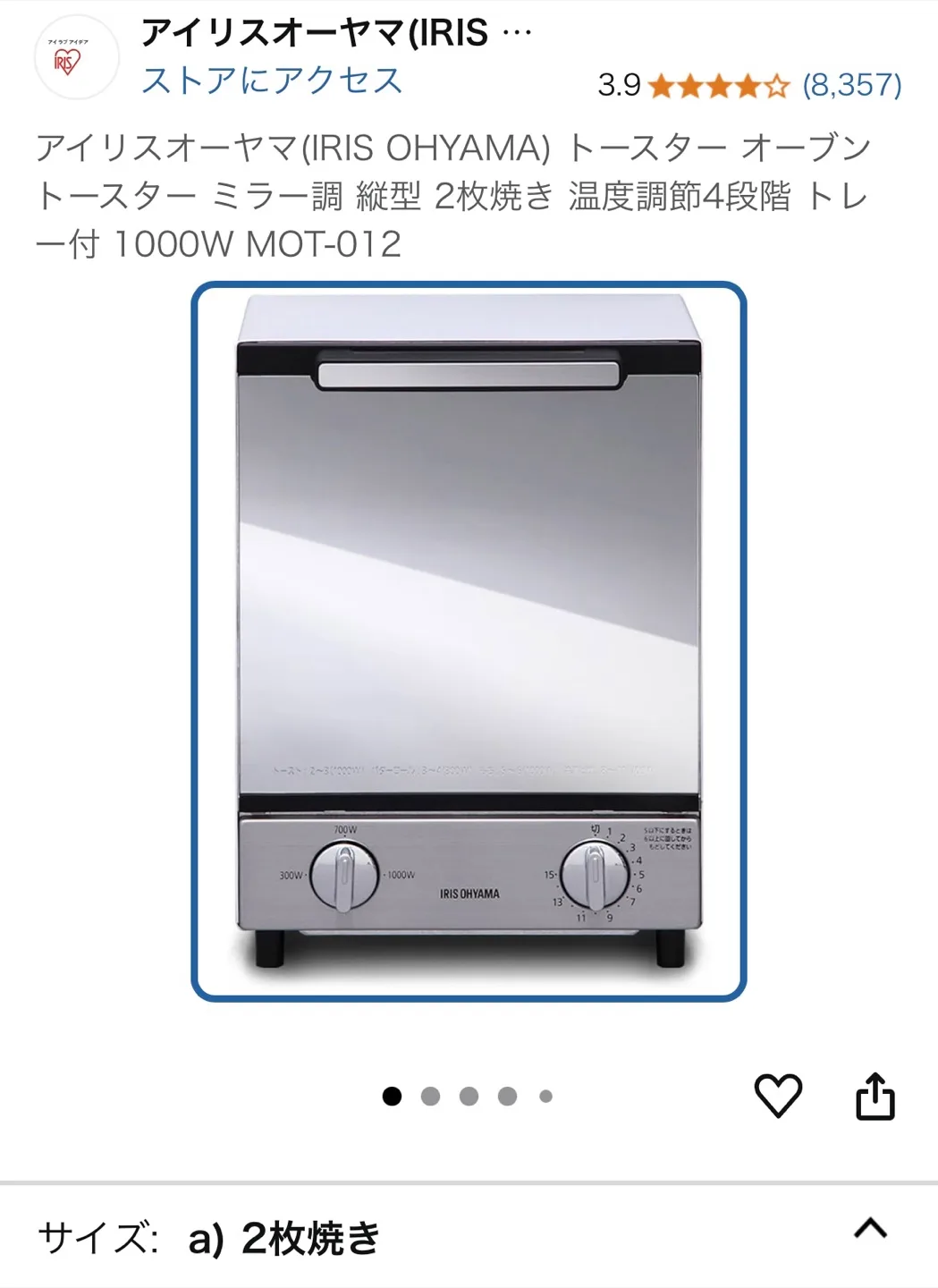Jump to the second image dot

(x=430, y=1097)
